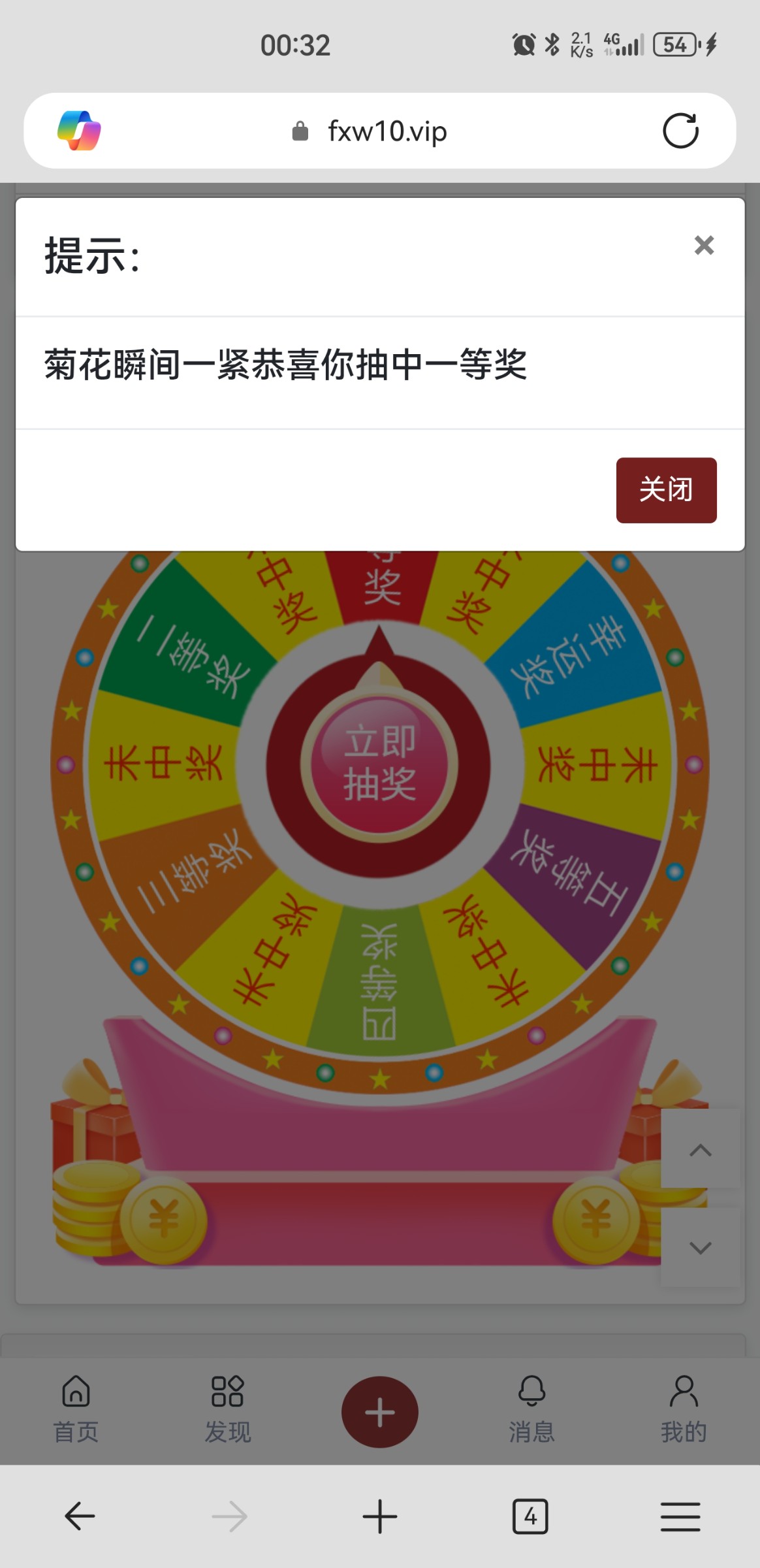Go back to the previous page
This screenshot has height=1568, width=760.
click(80, 1516)
